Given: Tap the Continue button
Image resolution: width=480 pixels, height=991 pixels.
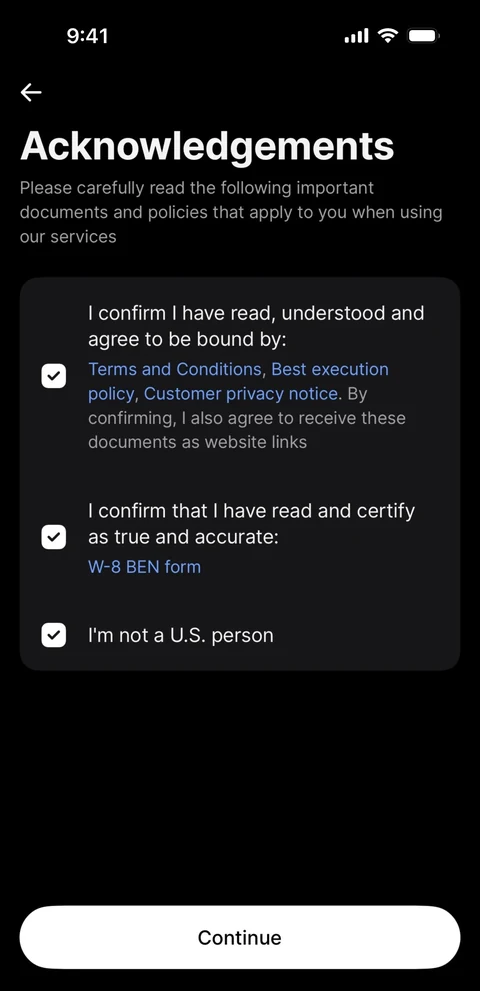Looking at the screenshot, I should pos(240,937).
